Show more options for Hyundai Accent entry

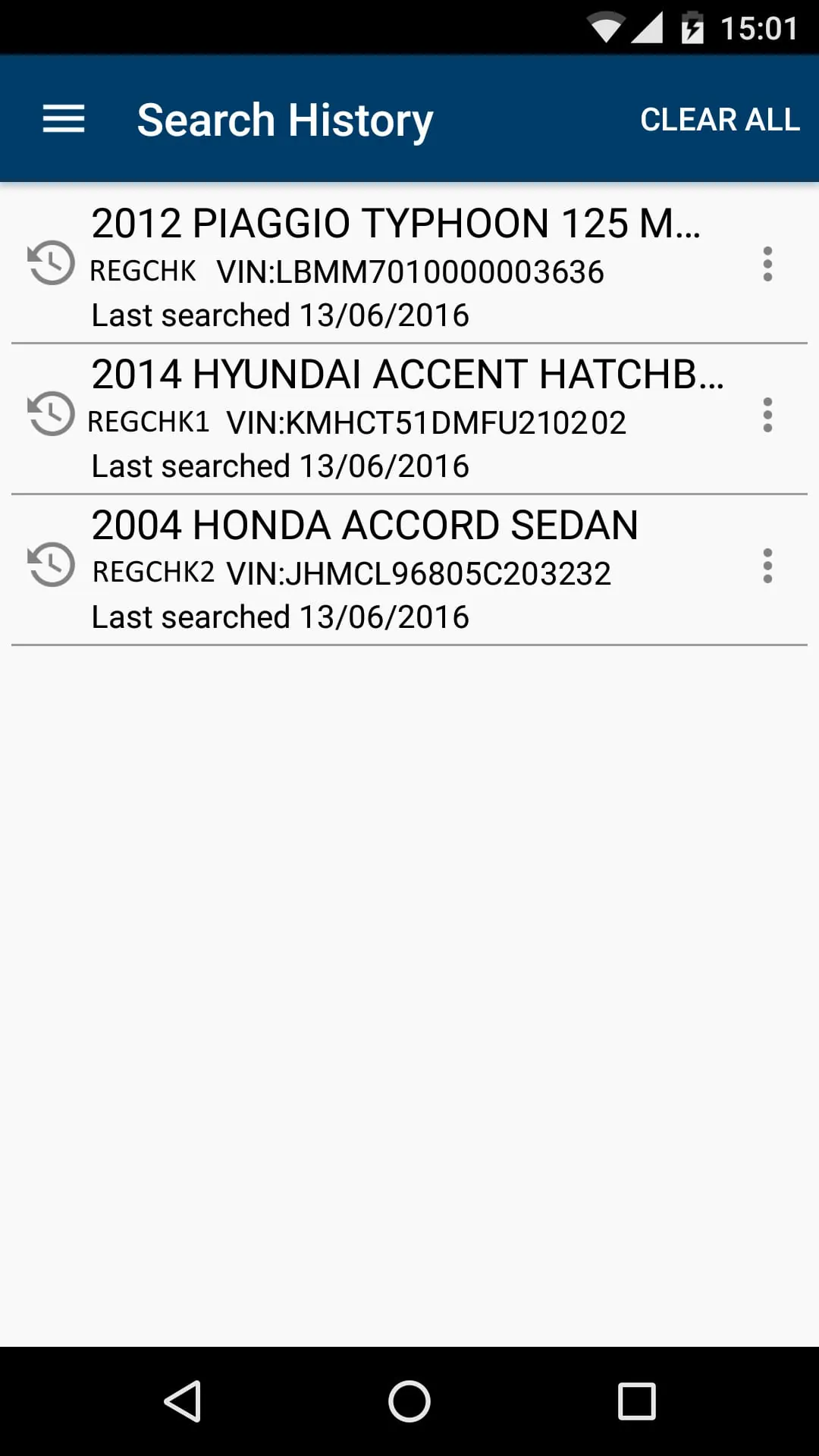(x=767, y=415)
